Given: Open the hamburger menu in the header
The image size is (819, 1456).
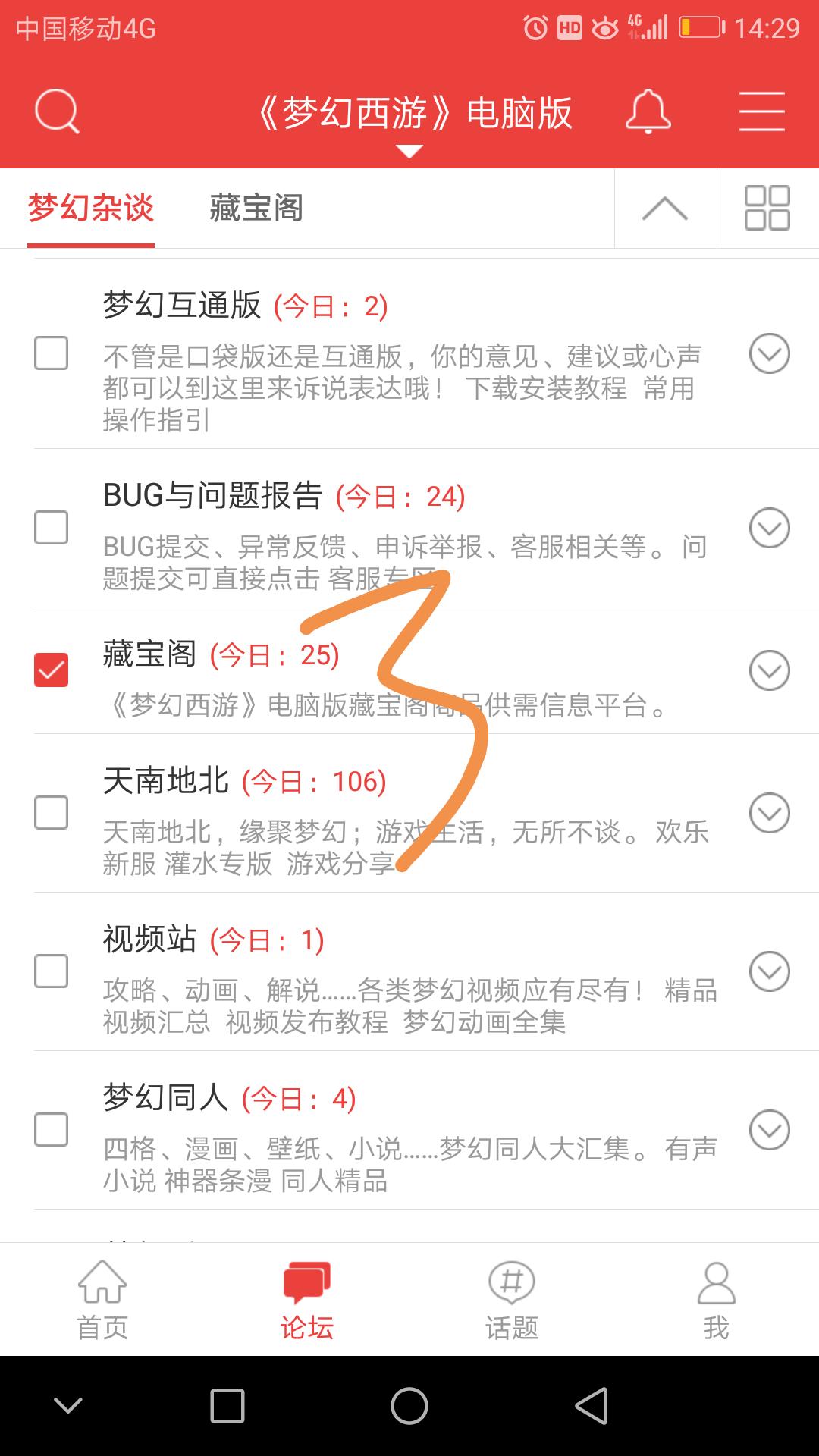Looking at the screenshot, I should point(761,112).
